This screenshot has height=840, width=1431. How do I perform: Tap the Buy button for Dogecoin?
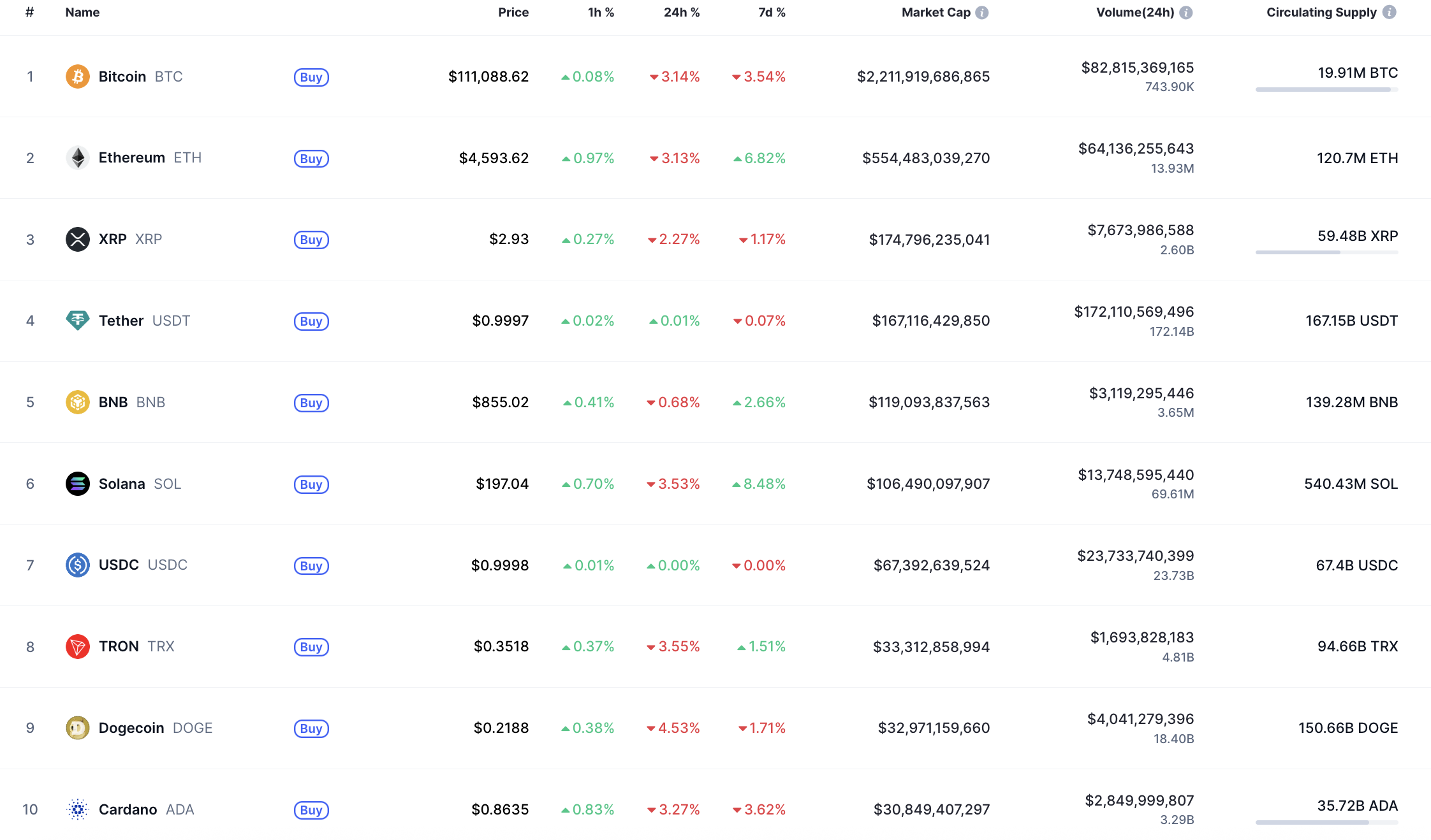311,728
